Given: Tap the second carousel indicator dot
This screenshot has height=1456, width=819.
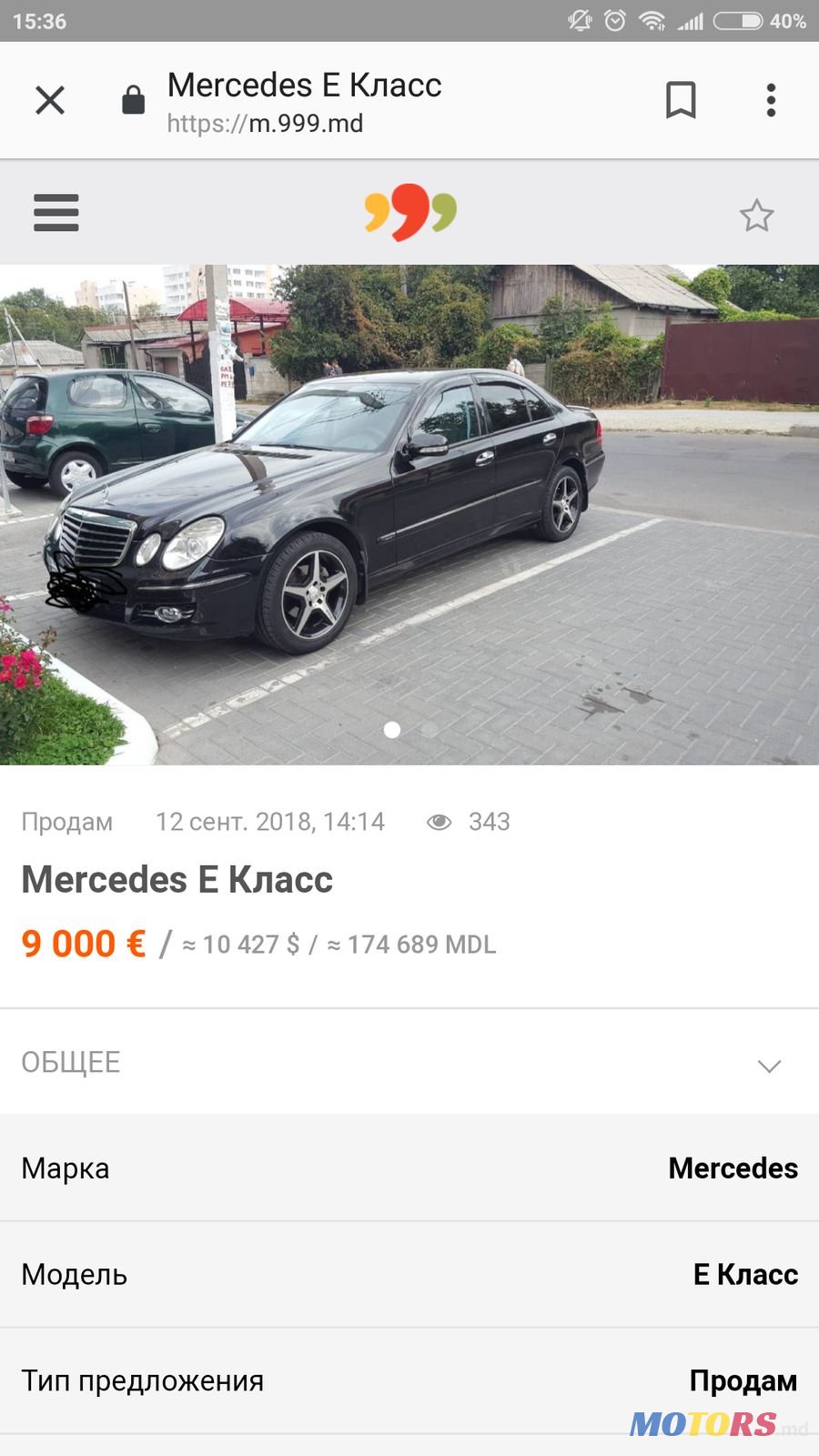Looking at the screenshot, I should tap(428, 730).
